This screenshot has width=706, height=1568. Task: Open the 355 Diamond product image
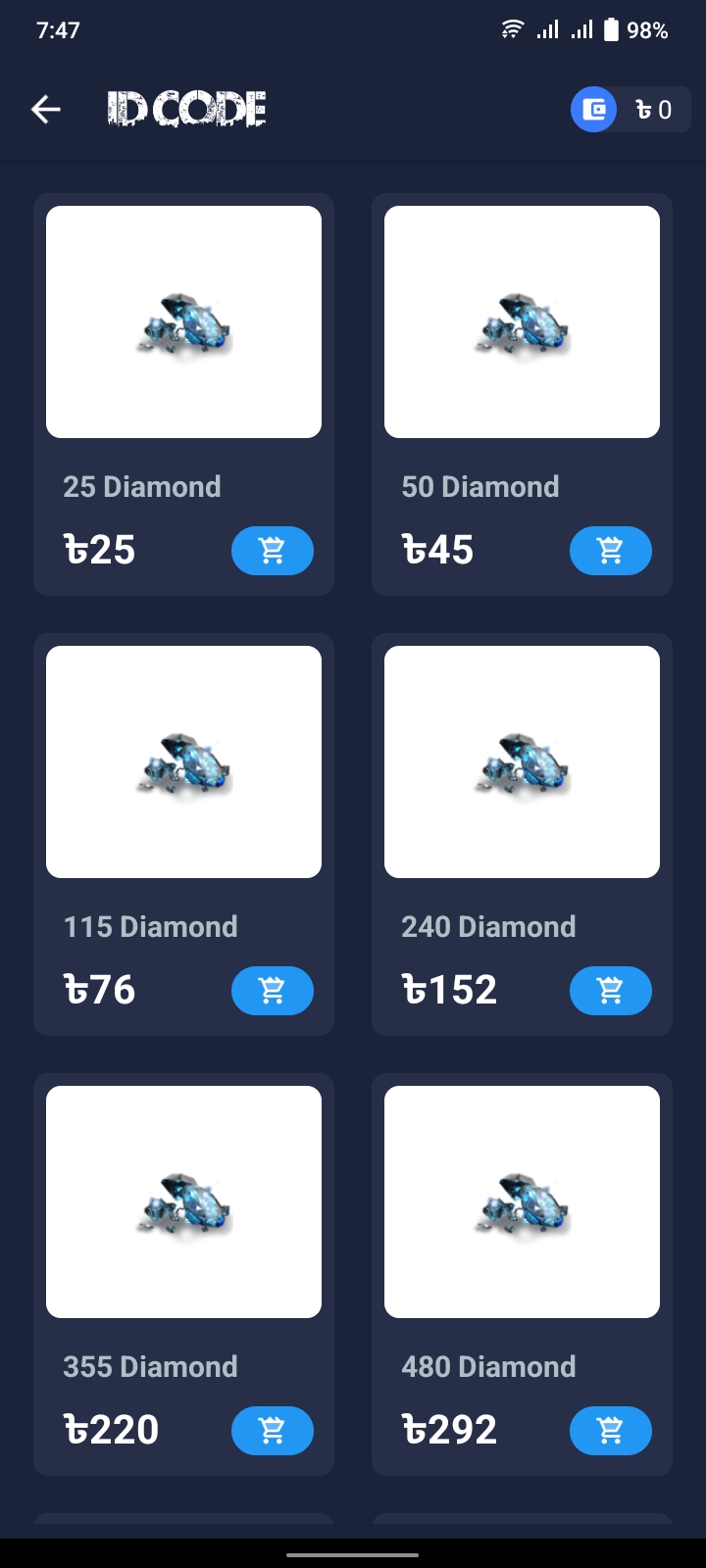[x=183, y=1201]
